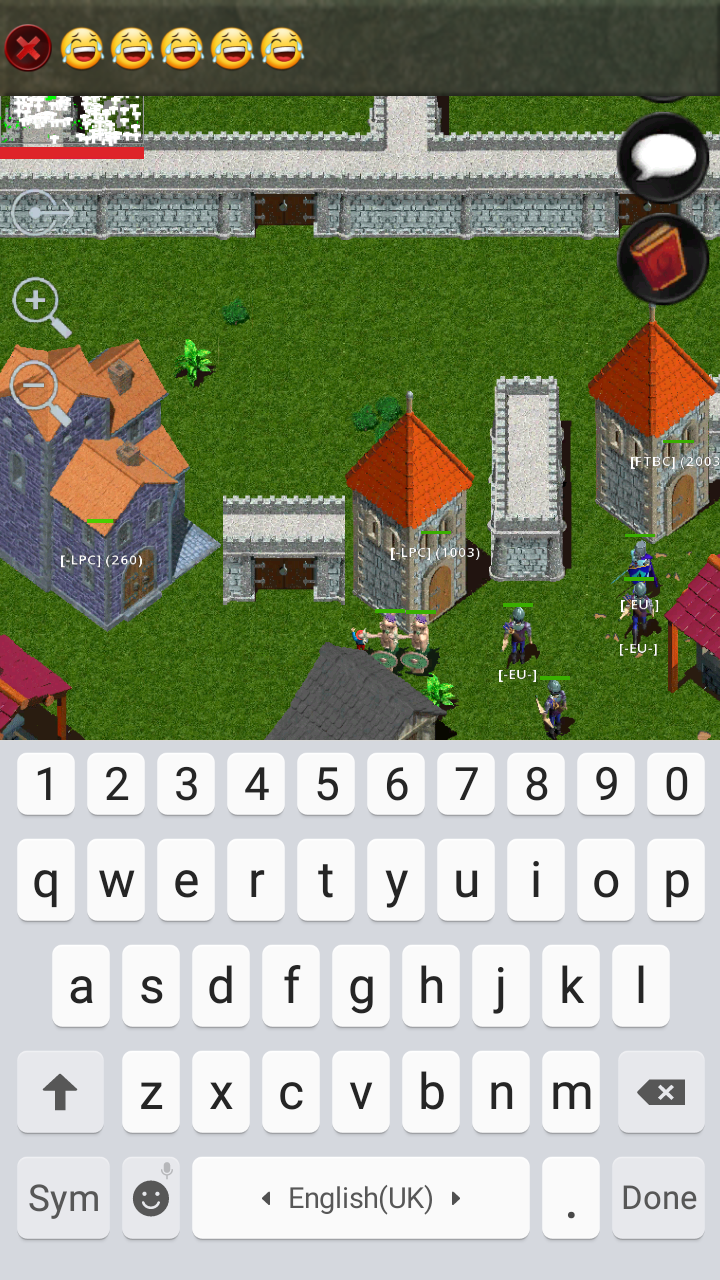The width and height of the screenshot is (720, 1280).
Task: Tap the minimap in the top-left corner
Action: click(x=72, y=118)
